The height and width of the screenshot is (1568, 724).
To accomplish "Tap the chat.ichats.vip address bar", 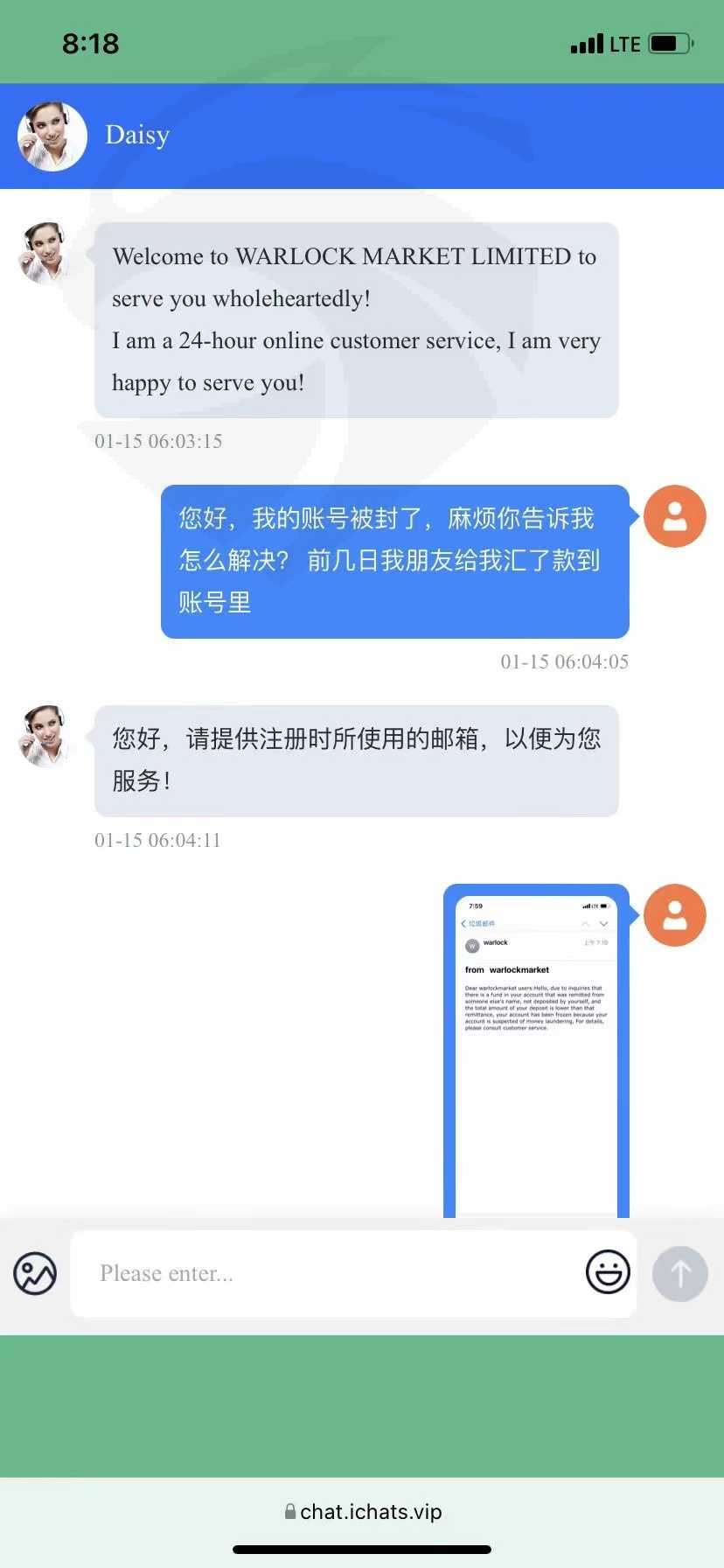I will [x=363, y=1511].
